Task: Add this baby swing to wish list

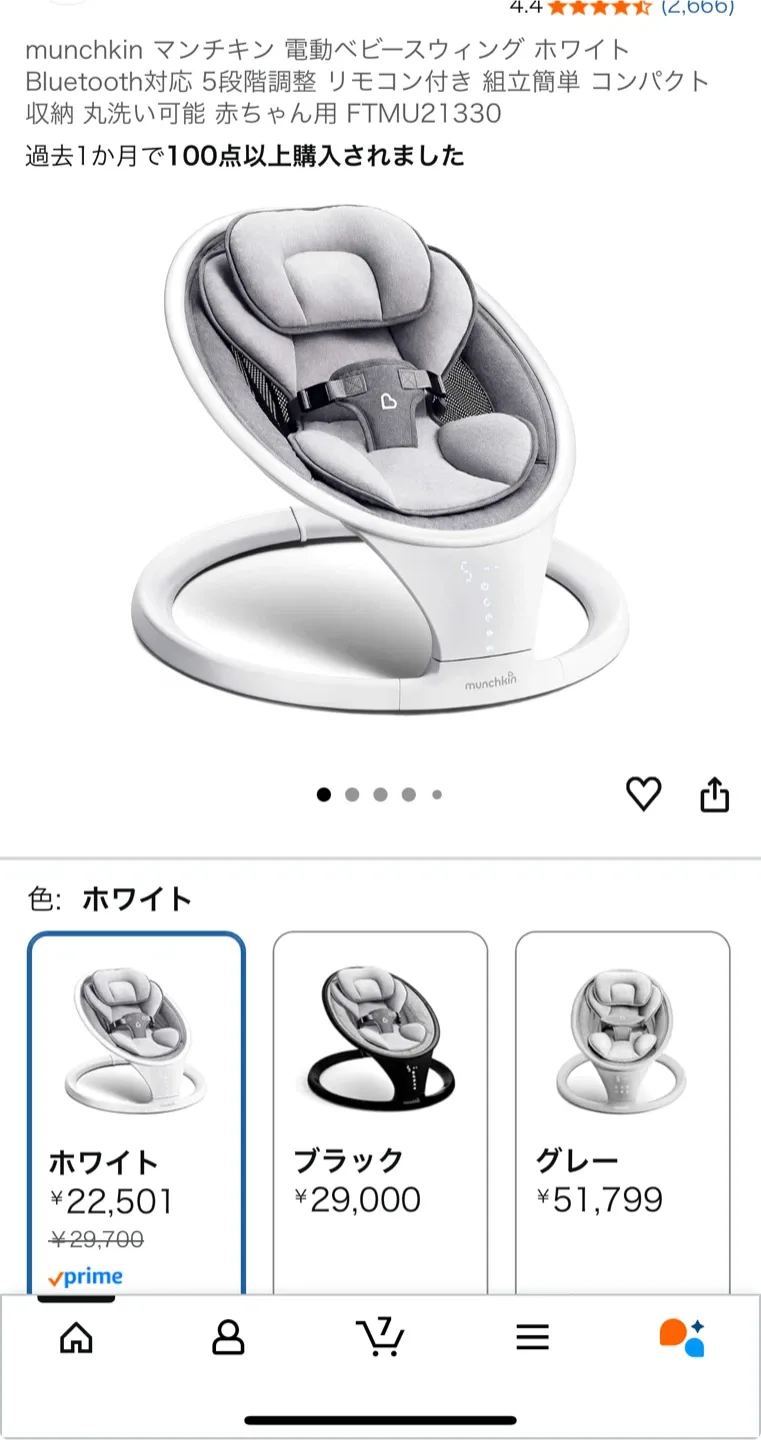Action: (643, 794)
